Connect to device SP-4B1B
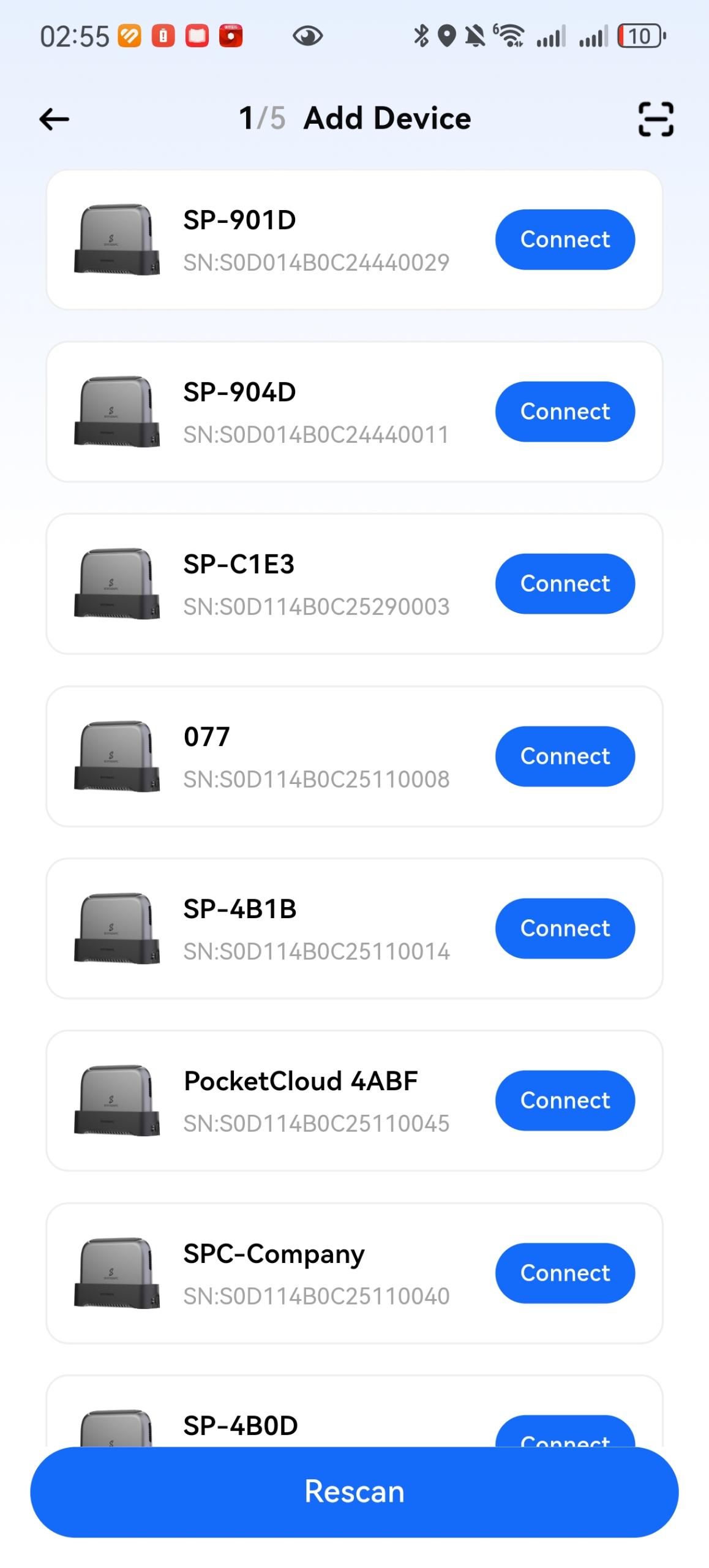This screenshot has height=1568, width=709. 565,929
